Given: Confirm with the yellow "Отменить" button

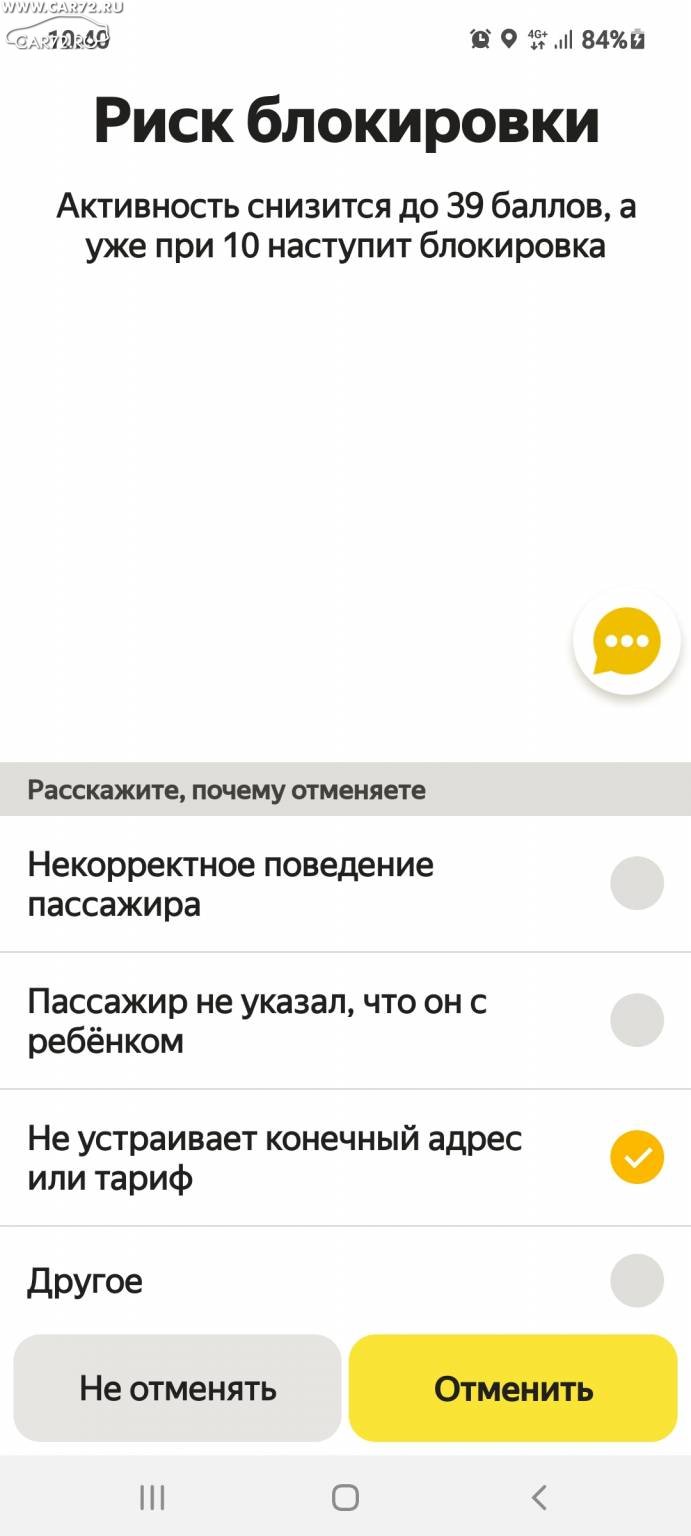Looking at the screenshot, I should [x=513, y=1388].
